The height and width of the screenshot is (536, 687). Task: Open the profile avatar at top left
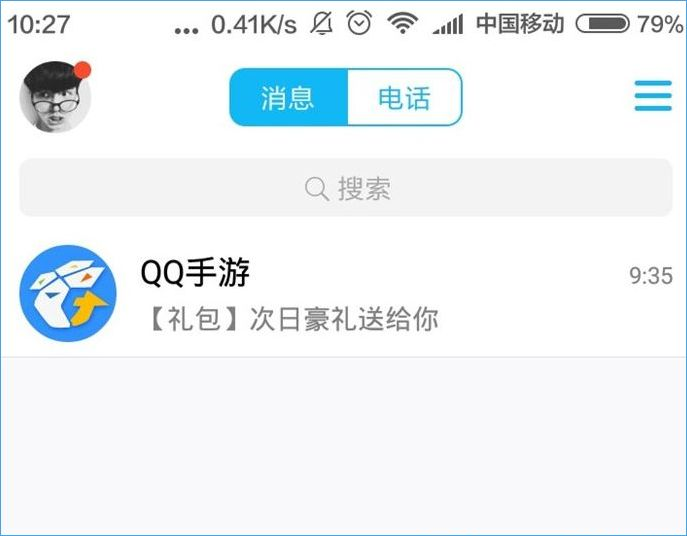pos(55,97)
